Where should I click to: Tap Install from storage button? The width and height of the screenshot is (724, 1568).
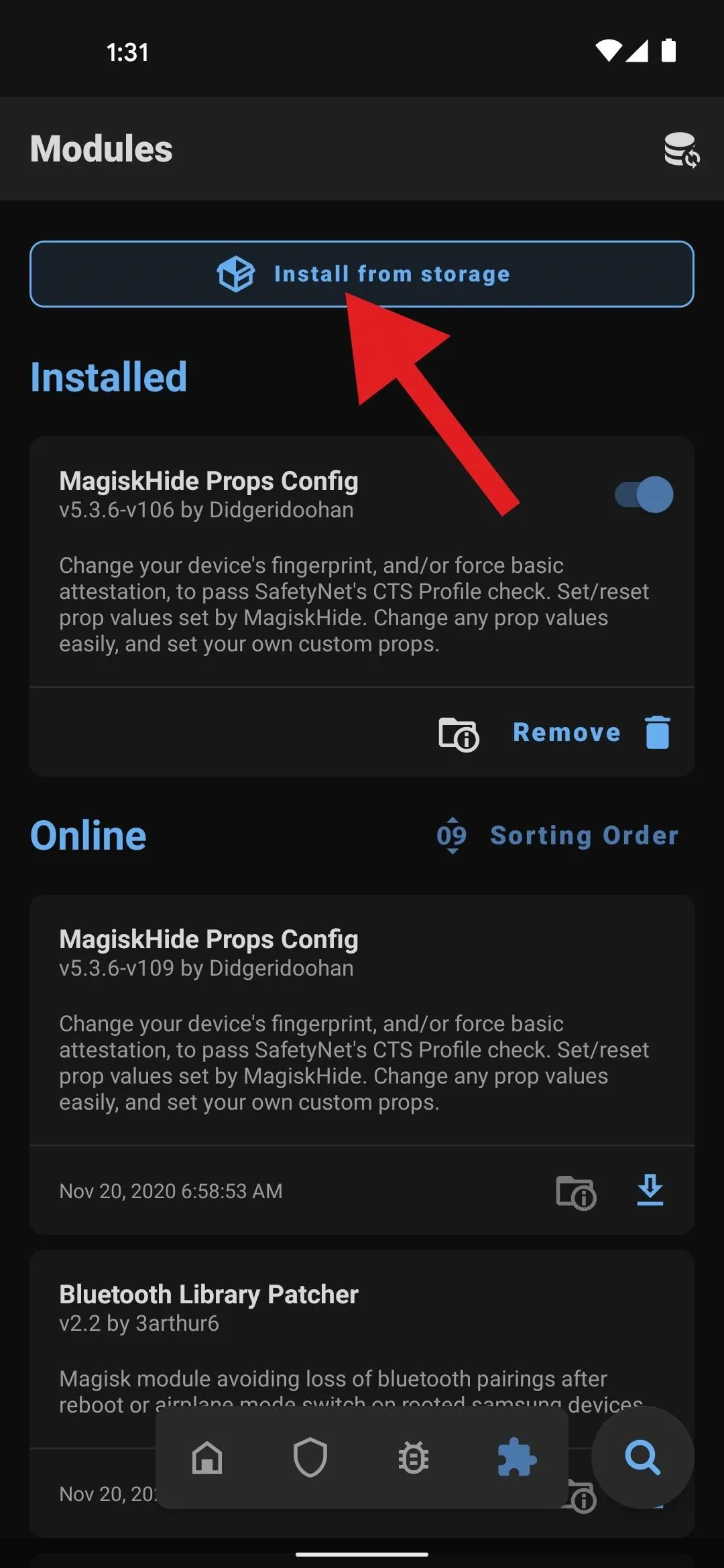coord(362,274)
